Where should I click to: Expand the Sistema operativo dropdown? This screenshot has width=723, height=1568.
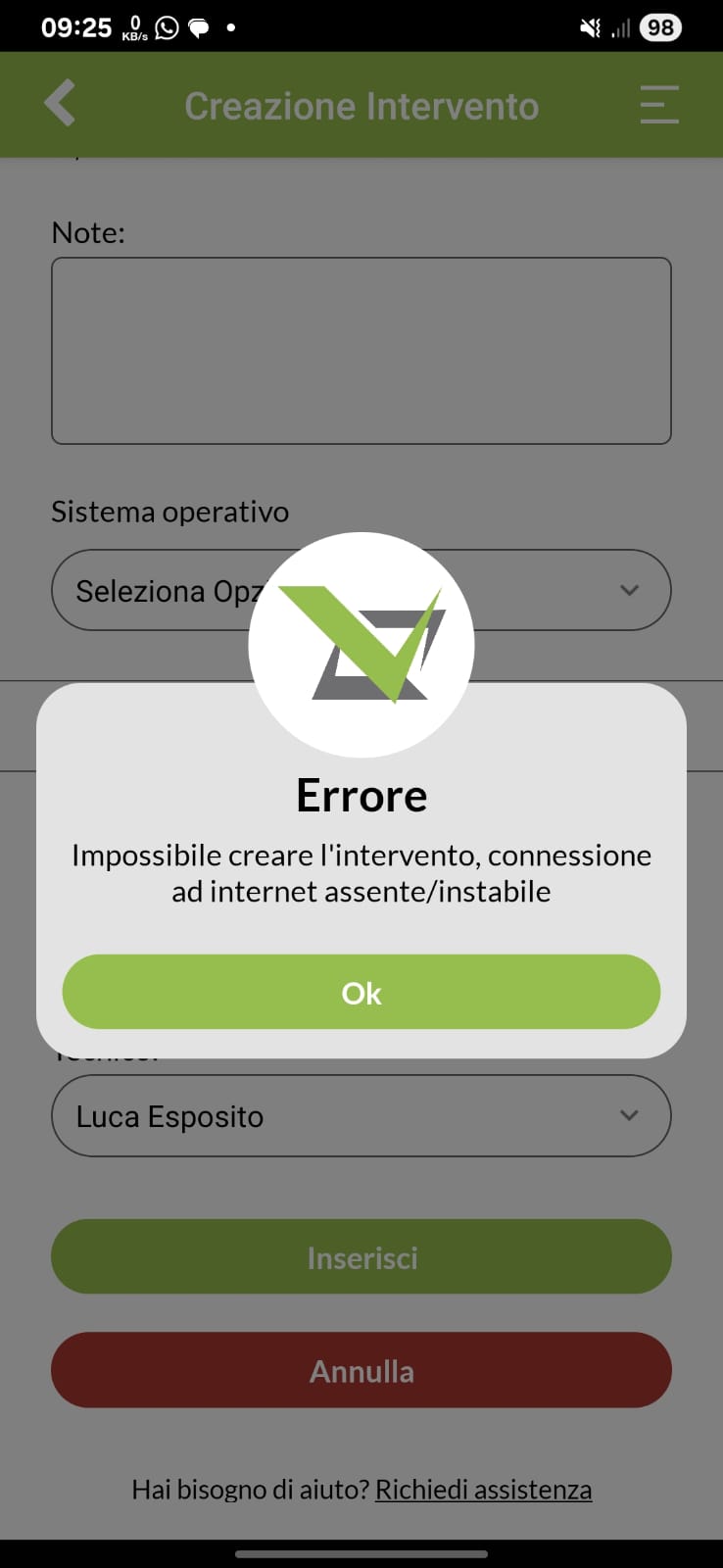click(361, 590)
